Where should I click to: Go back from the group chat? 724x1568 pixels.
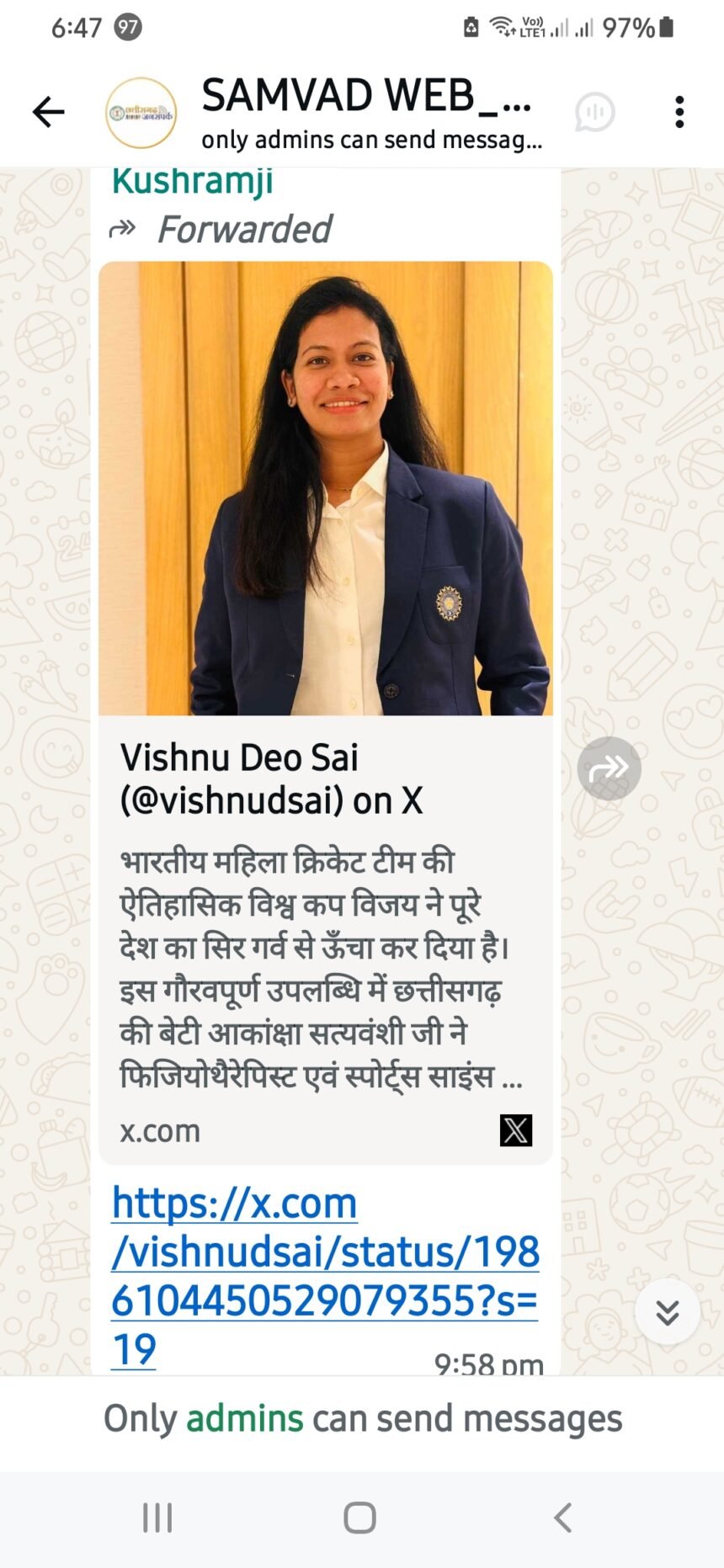(x=48, y=112)
